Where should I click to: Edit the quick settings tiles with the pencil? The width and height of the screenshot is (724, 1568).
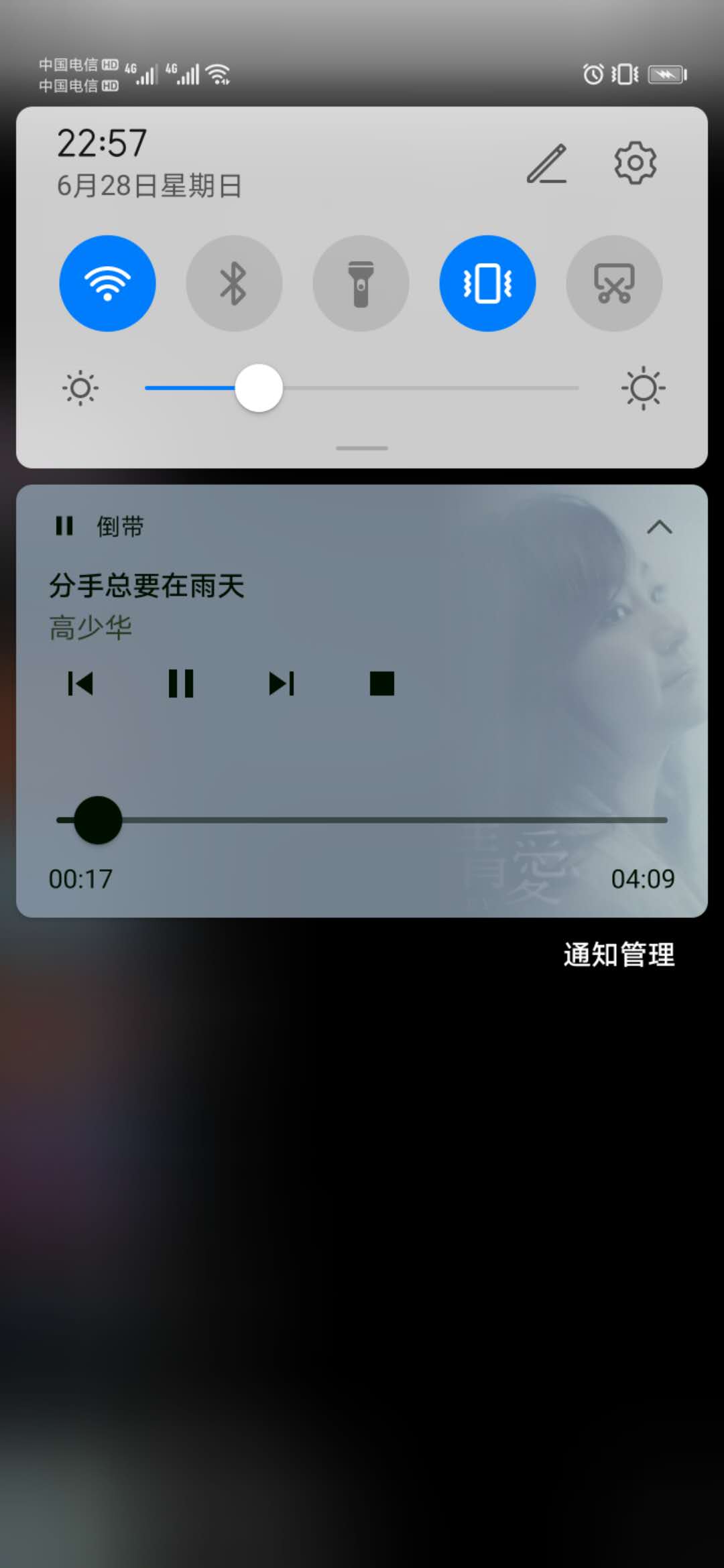click(547, 164)
